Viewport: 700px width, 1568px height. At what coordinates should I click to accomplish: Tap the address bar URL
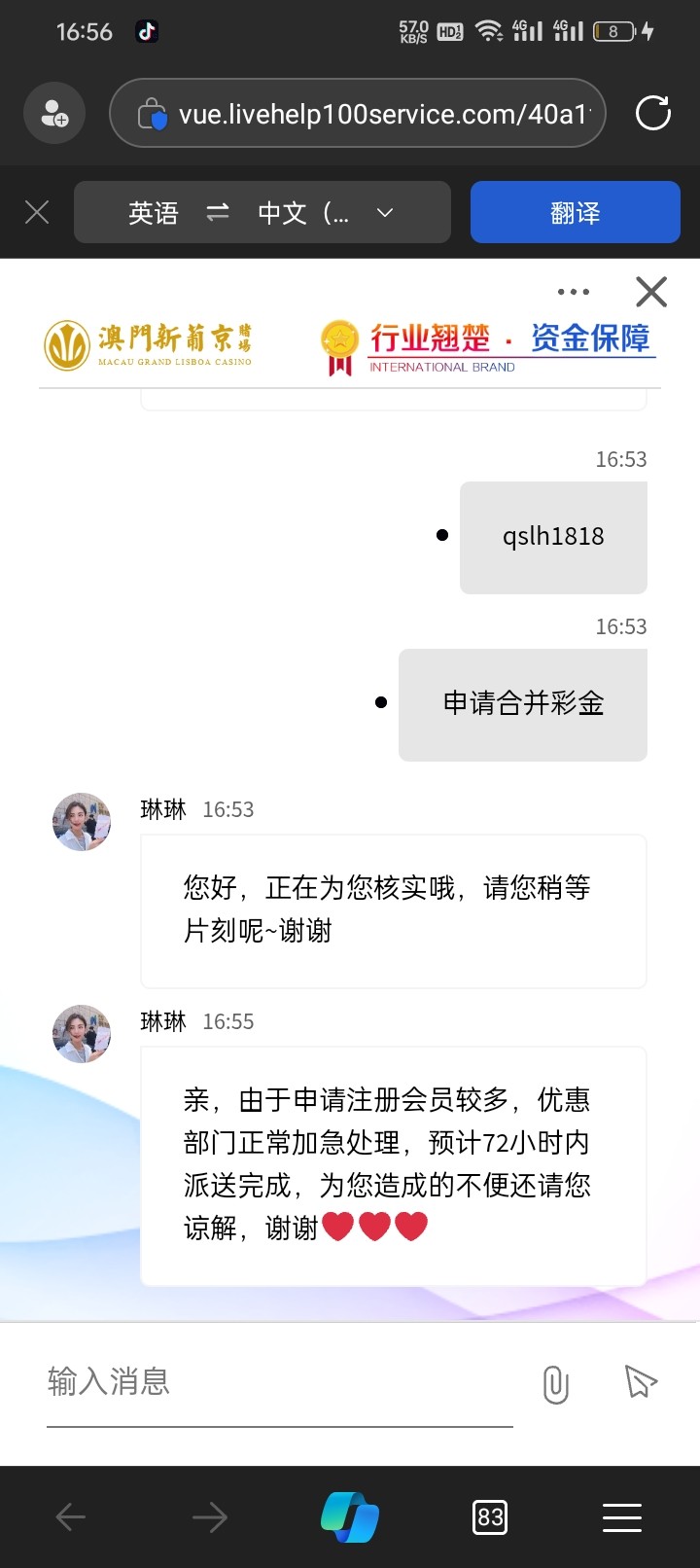pyautogui.click(x=383, y=114)
